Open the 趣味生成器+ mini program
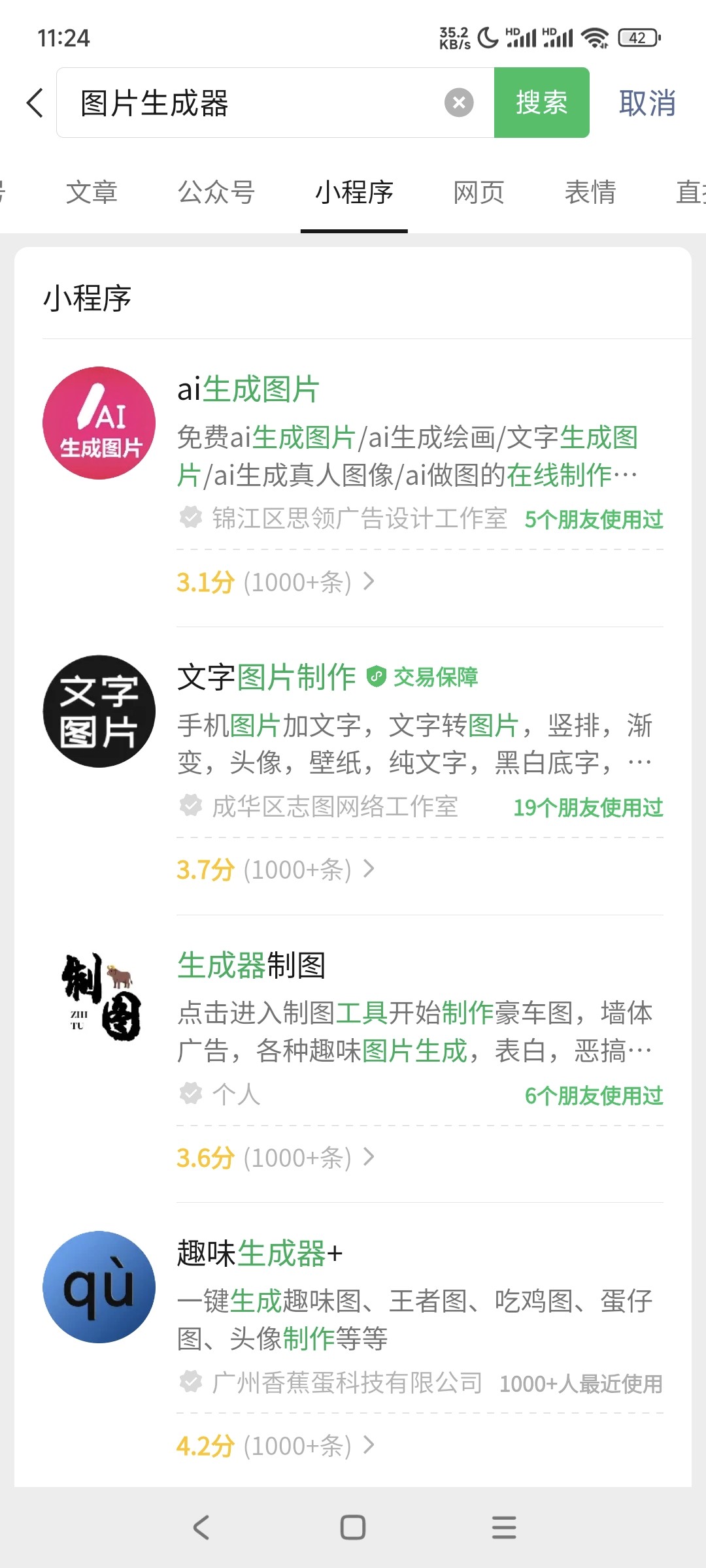The height and width of the screenshot is (1568, 706). point(260,1253)
